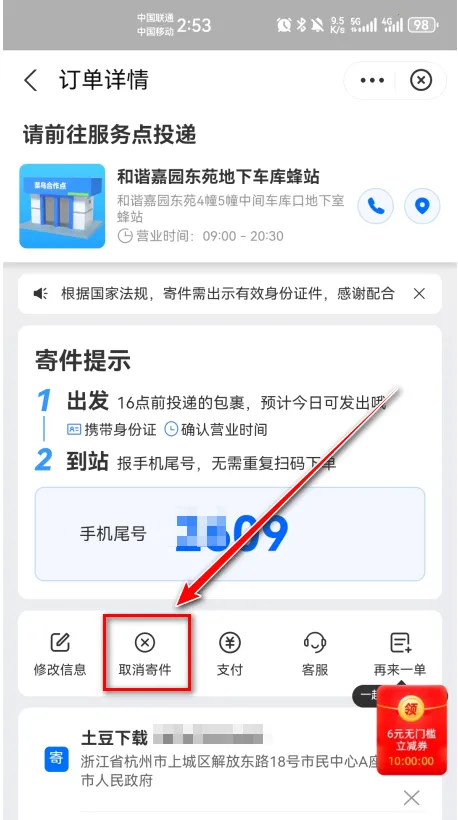This screenshot has height=820, width=458.
Task: Contact 客服 customer service
Action: pos(315,654)
